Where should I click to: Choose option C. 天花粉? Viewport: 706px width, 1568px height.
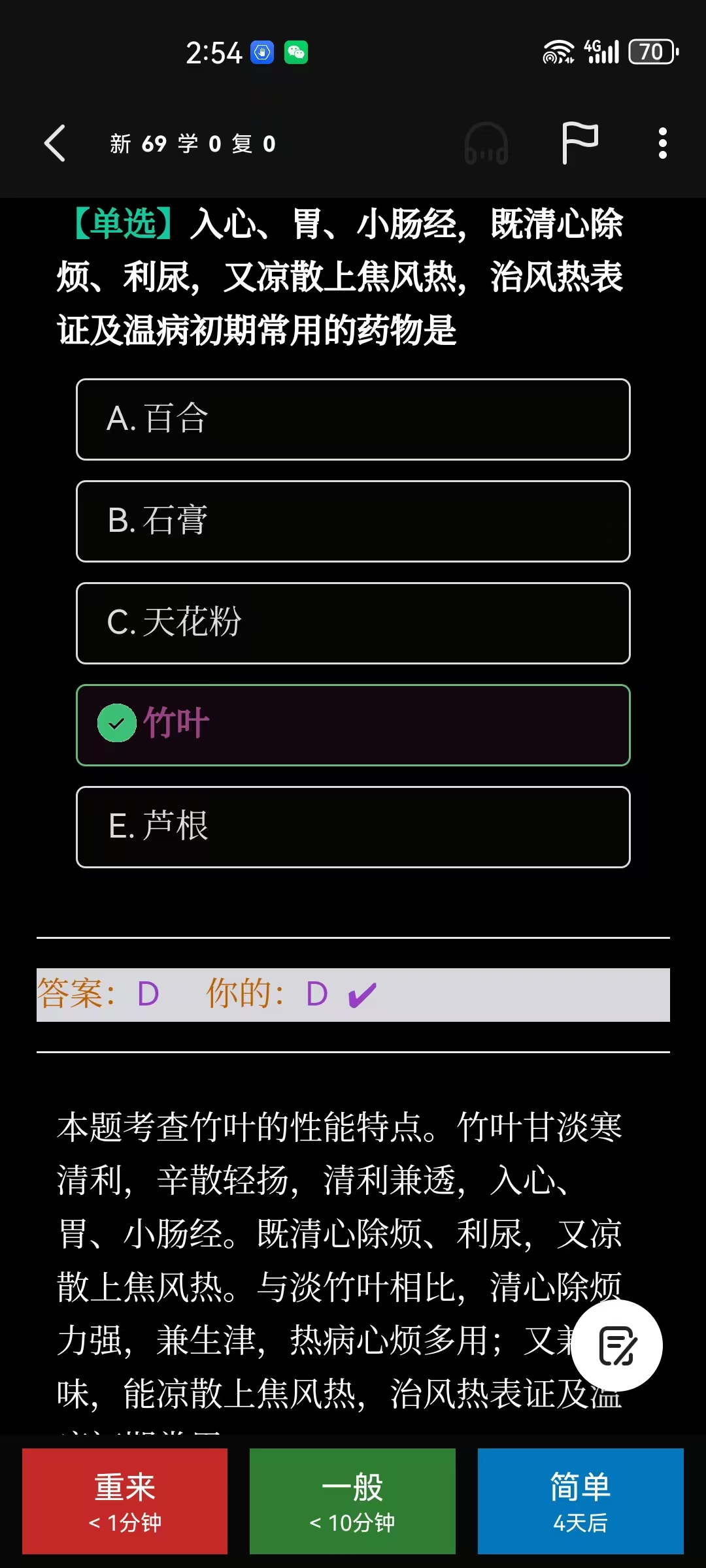pyautogui.click(x=353, y=623)
